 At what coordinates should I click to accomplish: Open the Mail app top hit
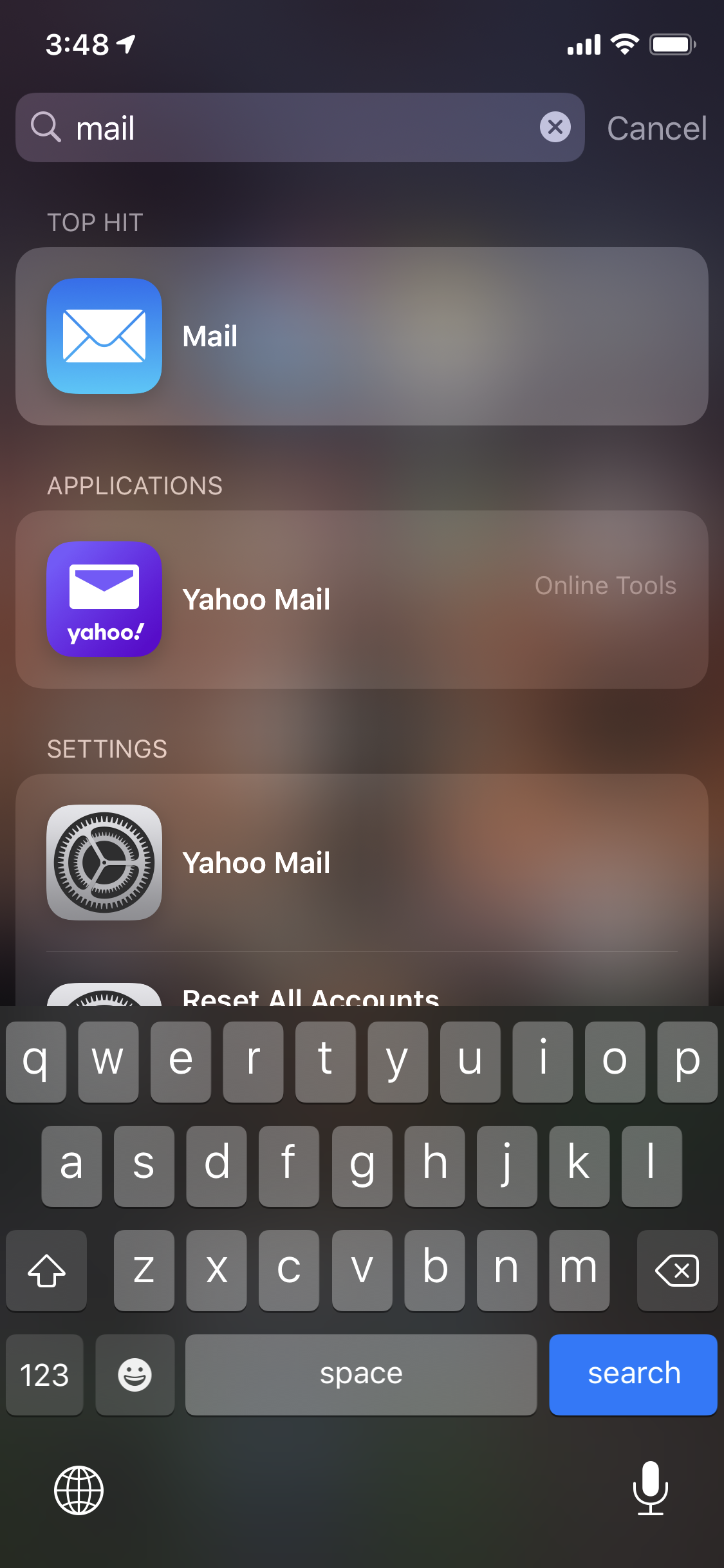[362, 336]
